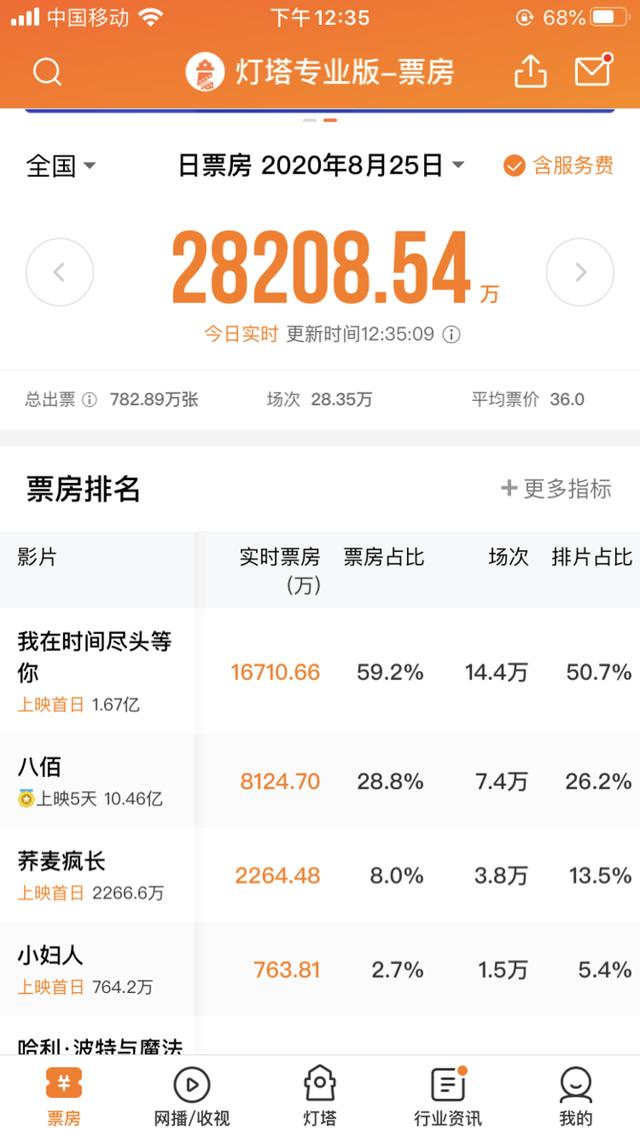Go to the previous day arrow
Image resolution: width=640 pixels, height=1138 pixels.
[x=60, y=272]
